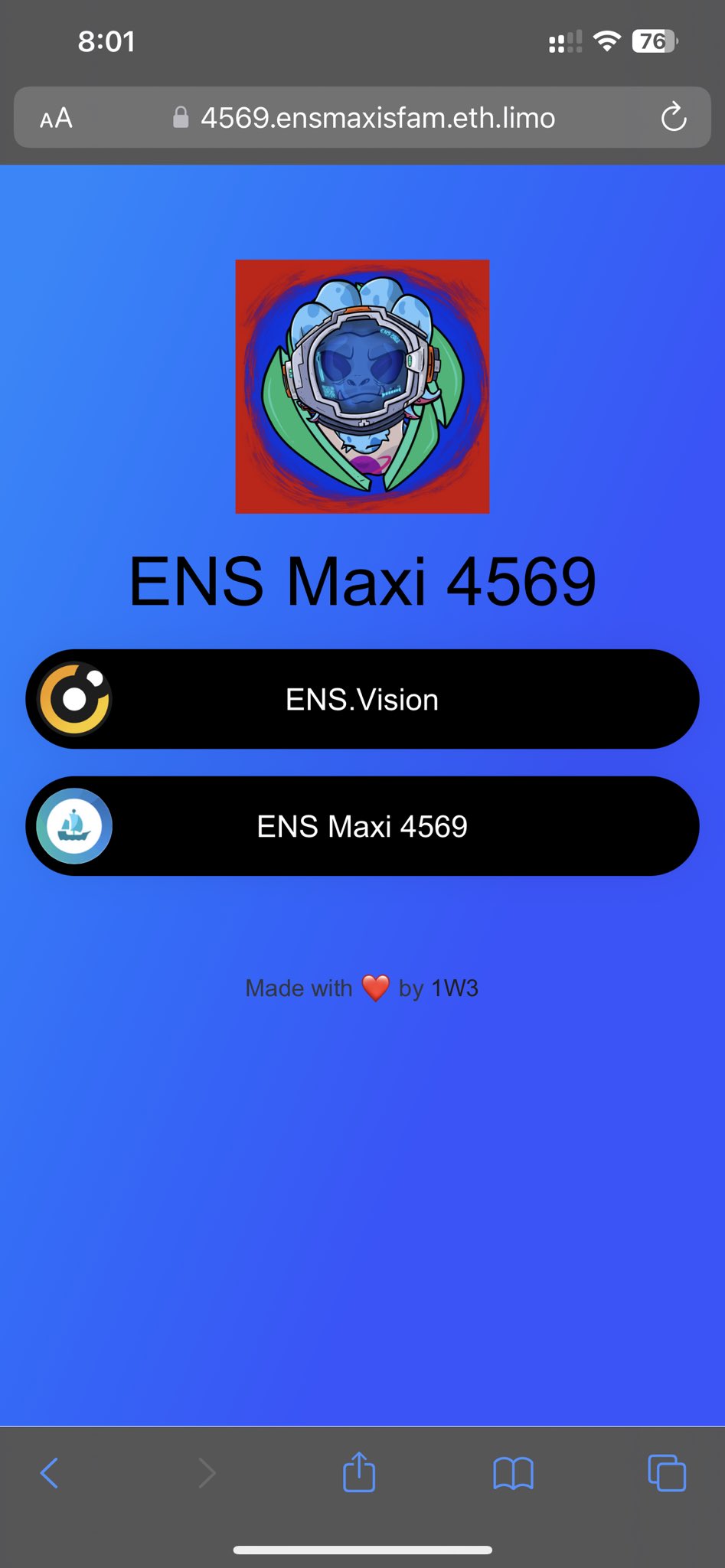This screenshot has width=725, height=1568.
Task: Show open tabs overview
Action: [667, 1472]
